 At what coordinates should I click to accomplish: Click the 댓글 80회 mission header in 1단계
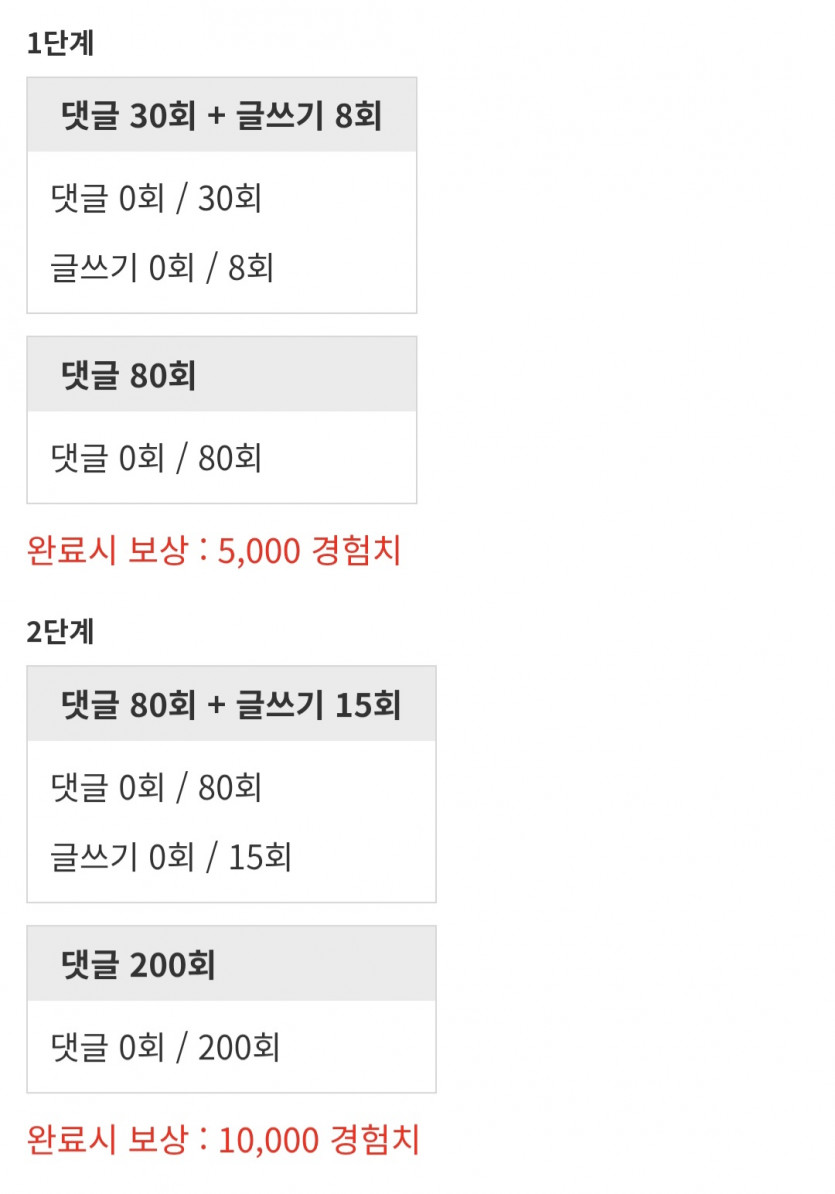click(221, 373)
